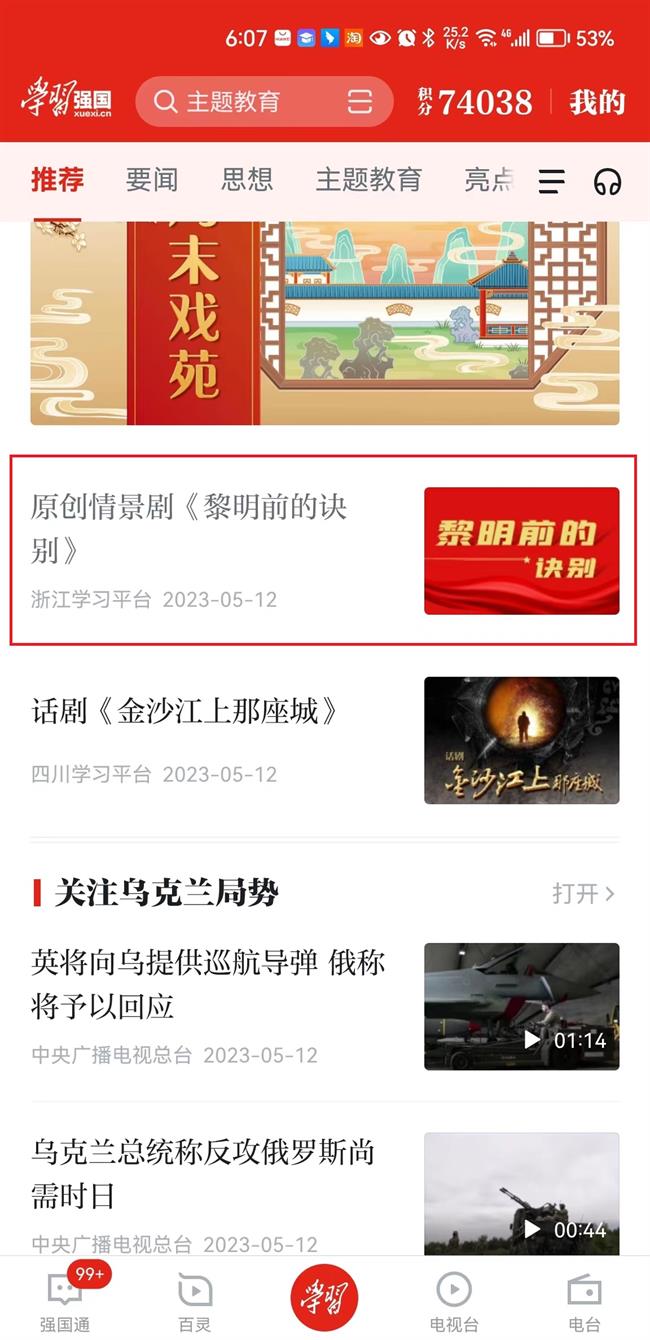Open the 周末戏苑 banner
This screenshot has width=650, height=1340.
tap(325, 322)
